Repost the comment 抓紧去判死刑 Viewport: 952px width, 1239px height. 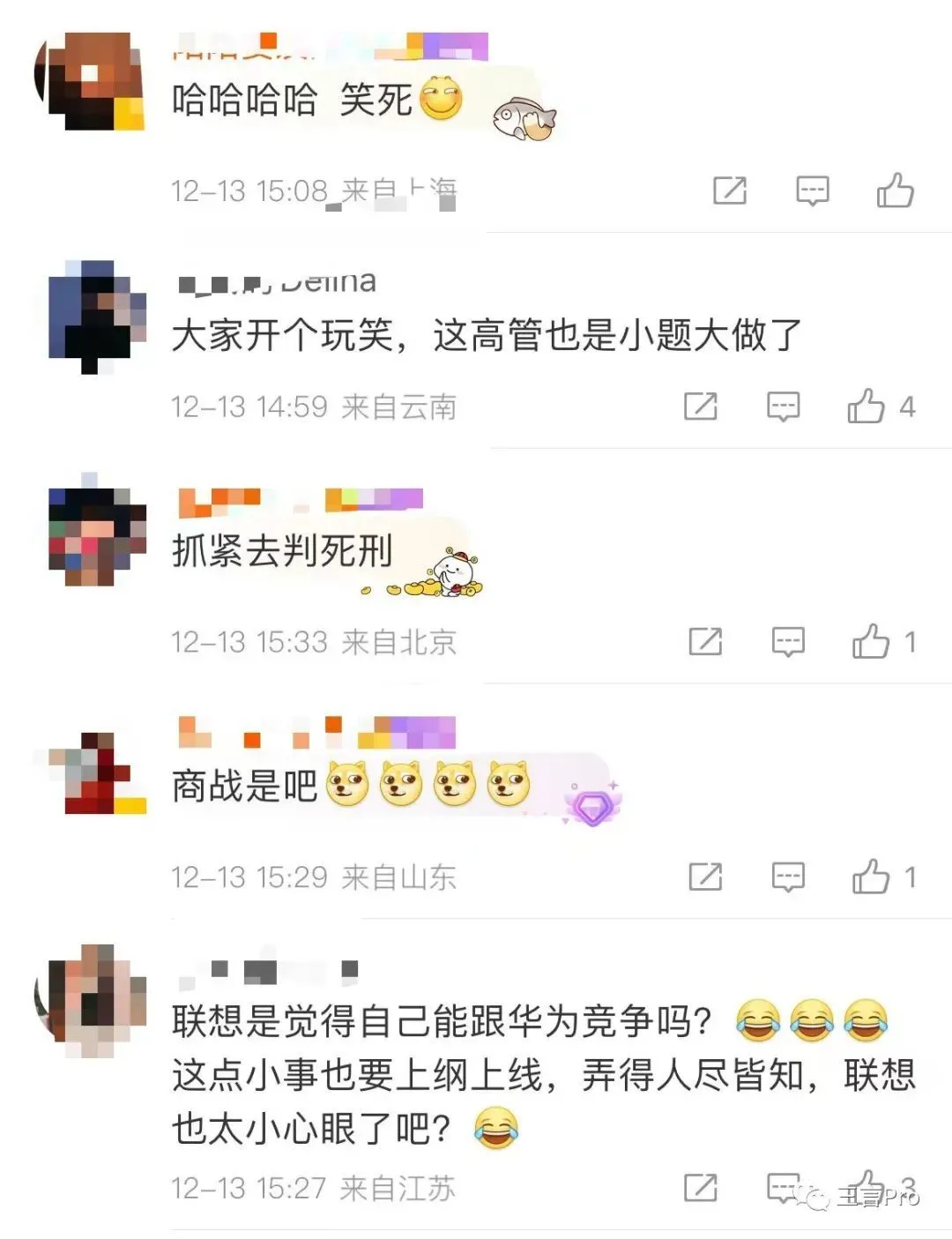(705, 642)
